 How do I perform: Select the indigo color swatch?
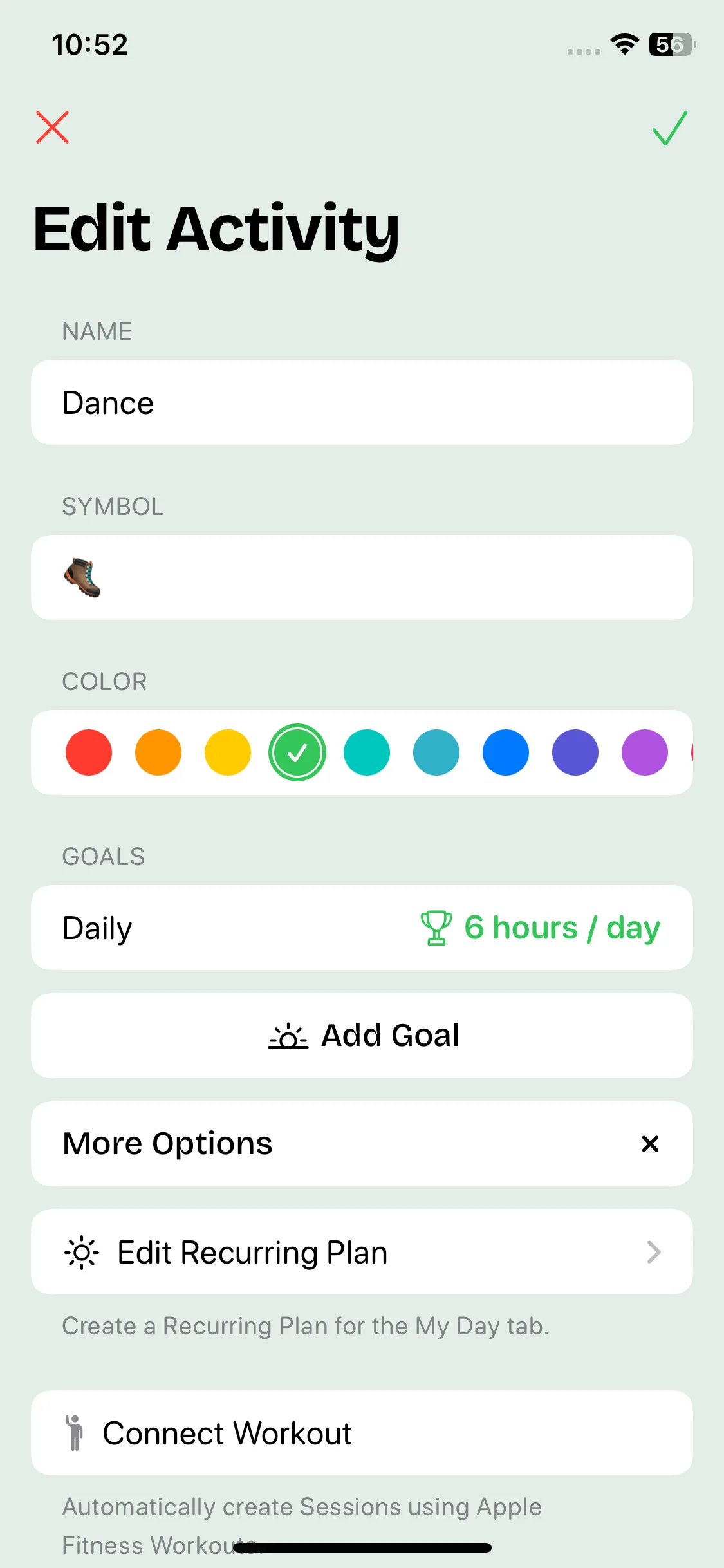click(575, 752)
